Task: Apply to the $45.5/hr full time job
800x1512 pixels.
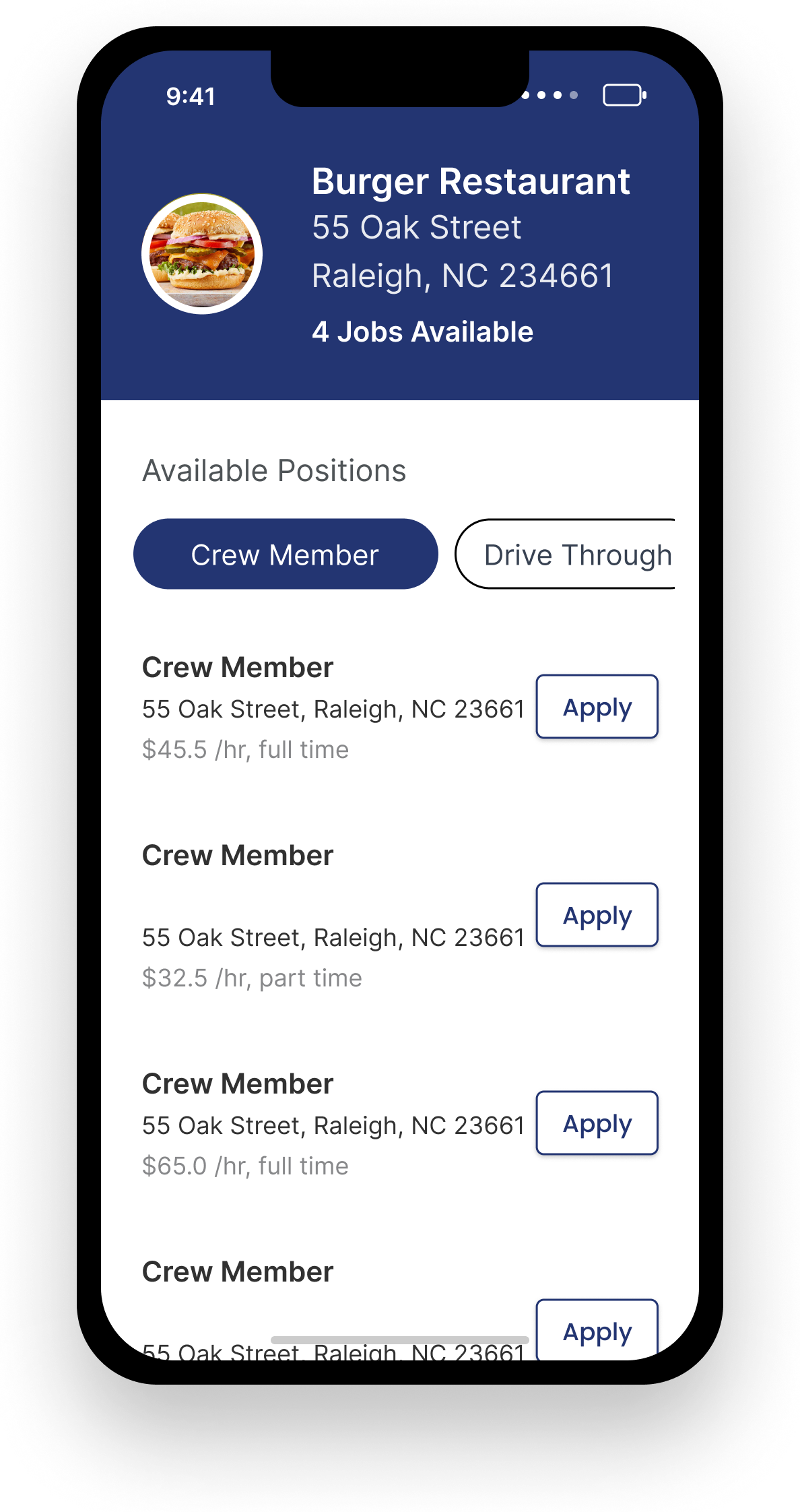Action: tap(597, 707)
